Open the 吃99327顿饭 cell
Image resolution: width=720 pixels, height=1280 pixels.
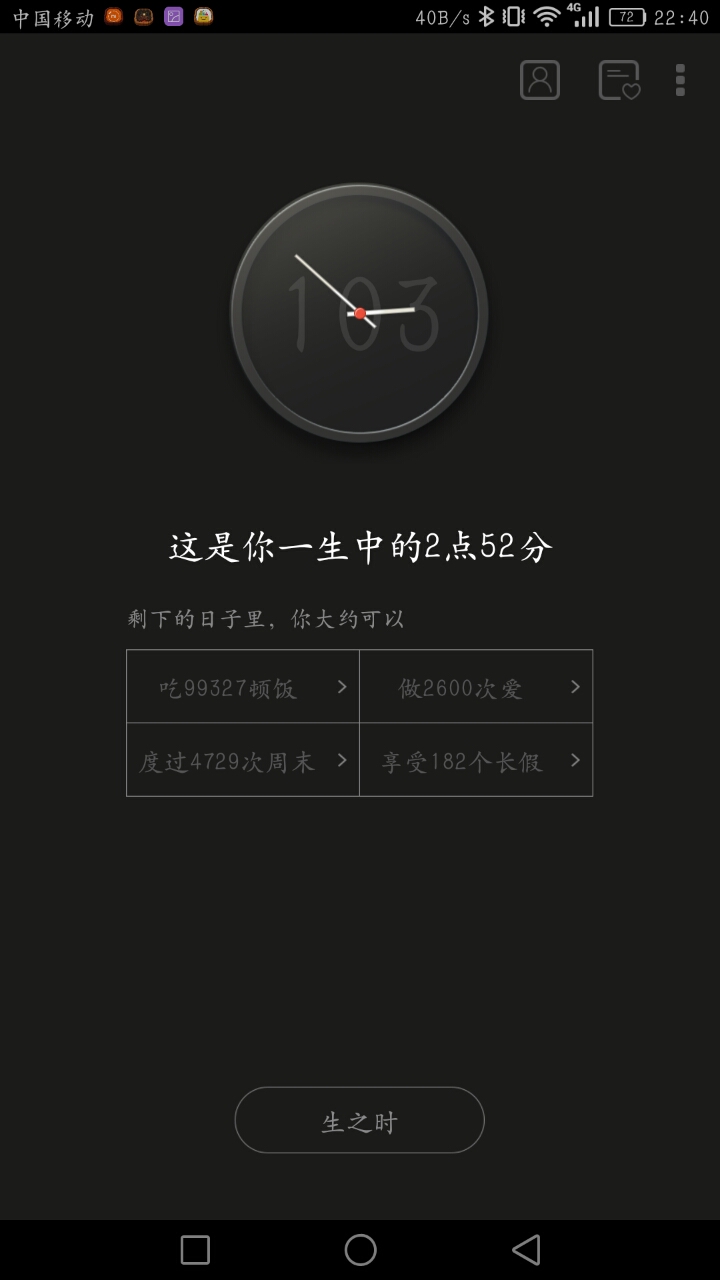point(243,687)
